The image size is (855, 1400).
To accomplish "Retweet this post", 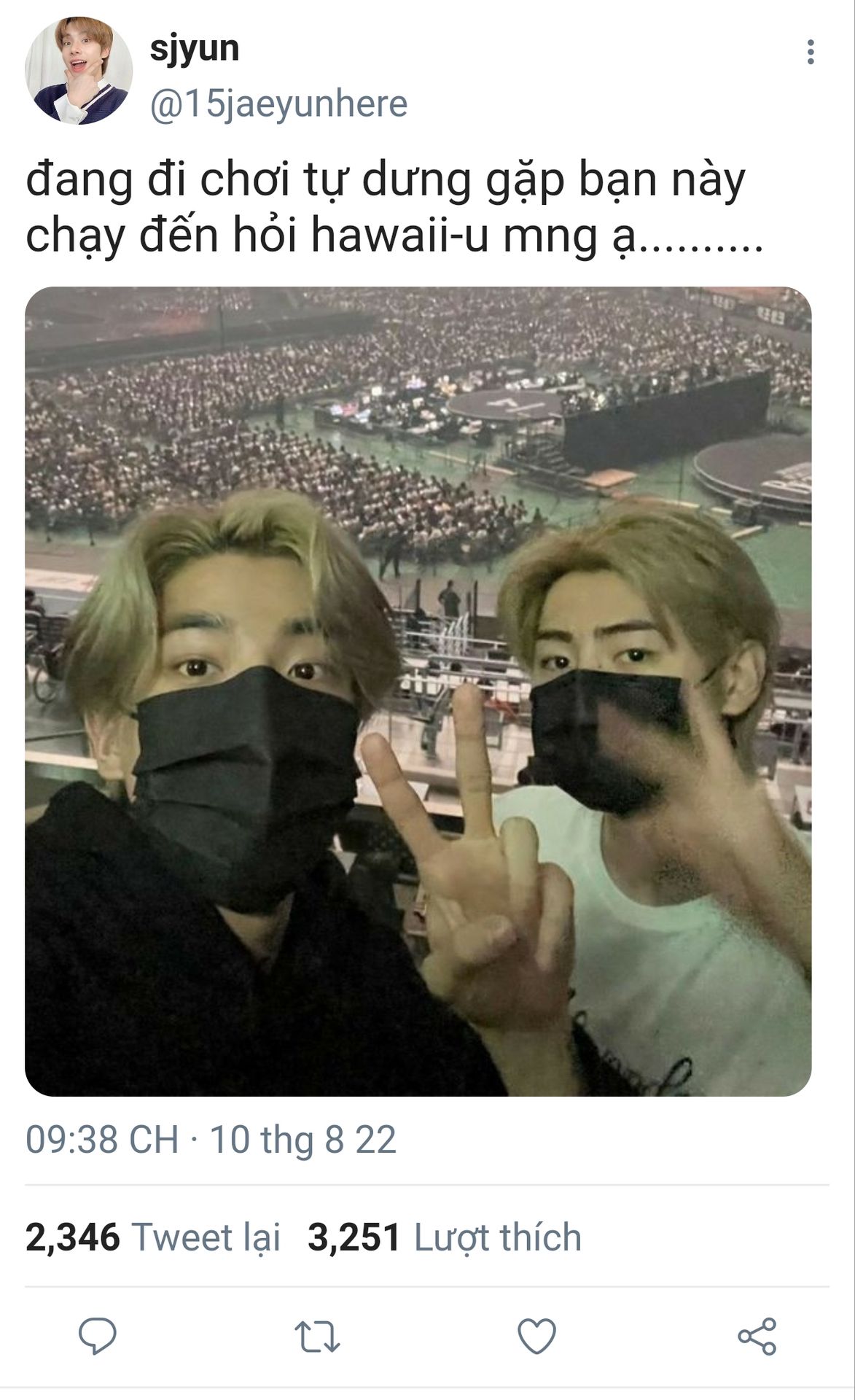I will coord(317,1337).
